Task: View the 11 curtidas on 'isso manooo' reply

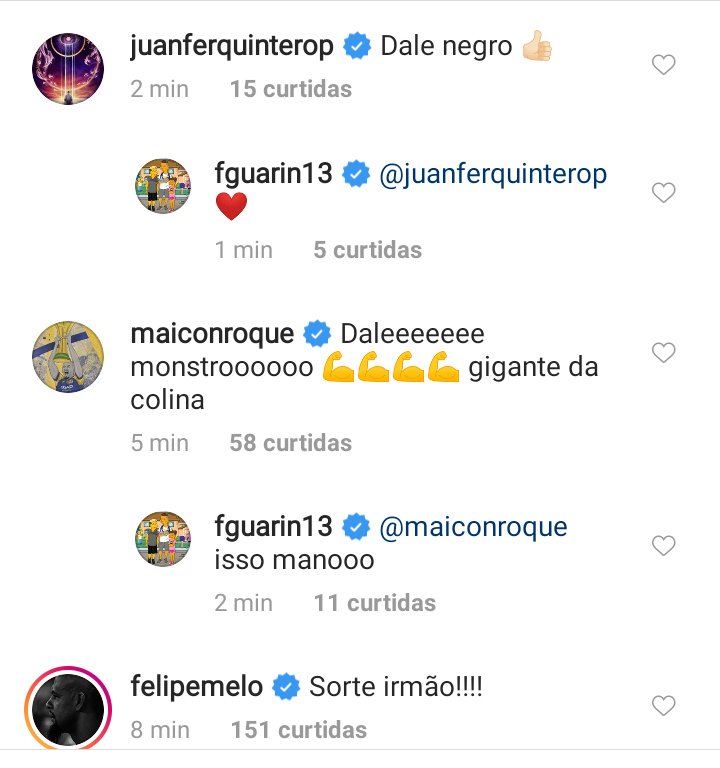Action: (x=374, y=602)
